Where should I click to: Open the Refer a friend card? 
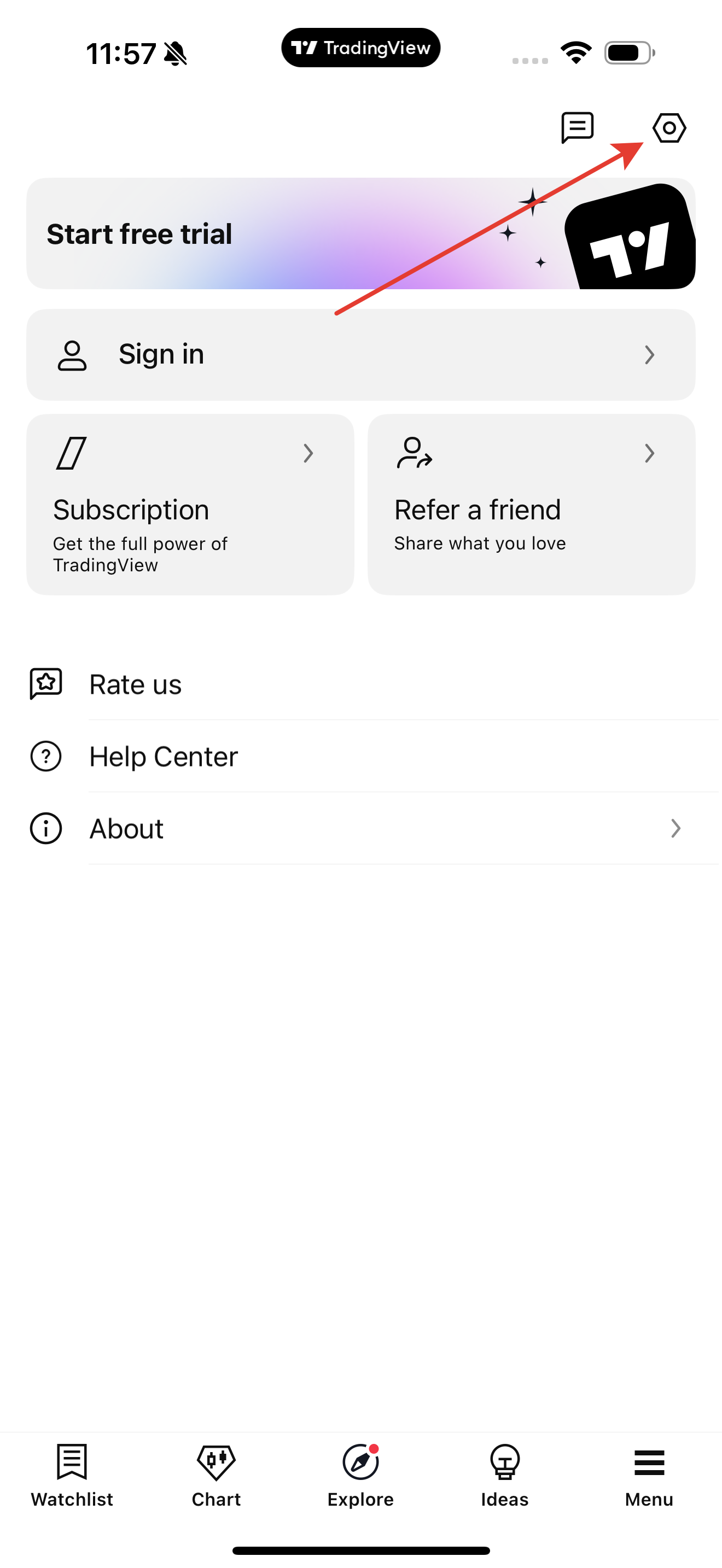531,504
